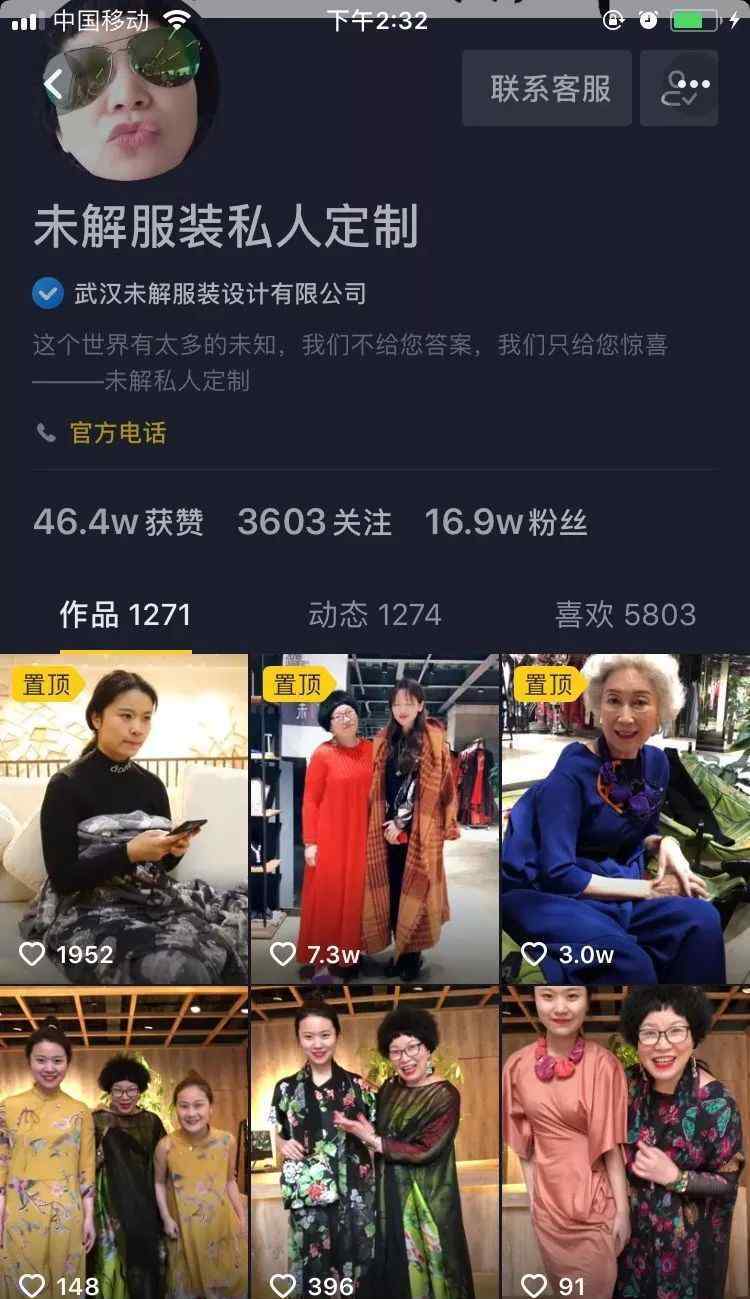View the 16.9w 粉丝 followers list

click(505, 522)
